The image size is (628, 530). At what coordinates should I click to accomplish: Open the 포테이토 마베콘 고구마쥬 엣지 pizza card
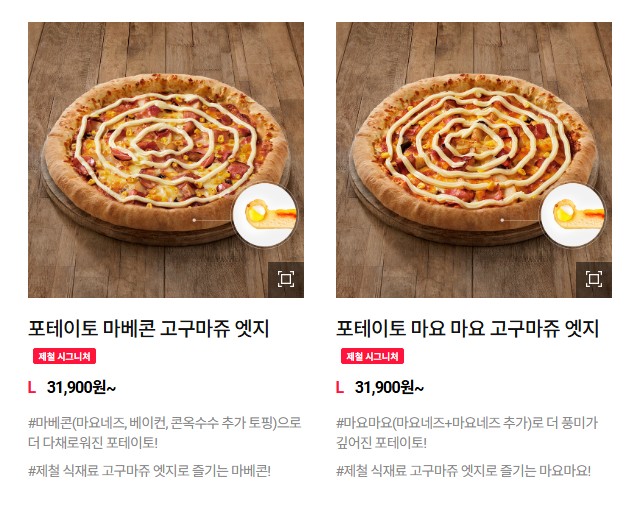pyautogui.click(x=150, y=328)
